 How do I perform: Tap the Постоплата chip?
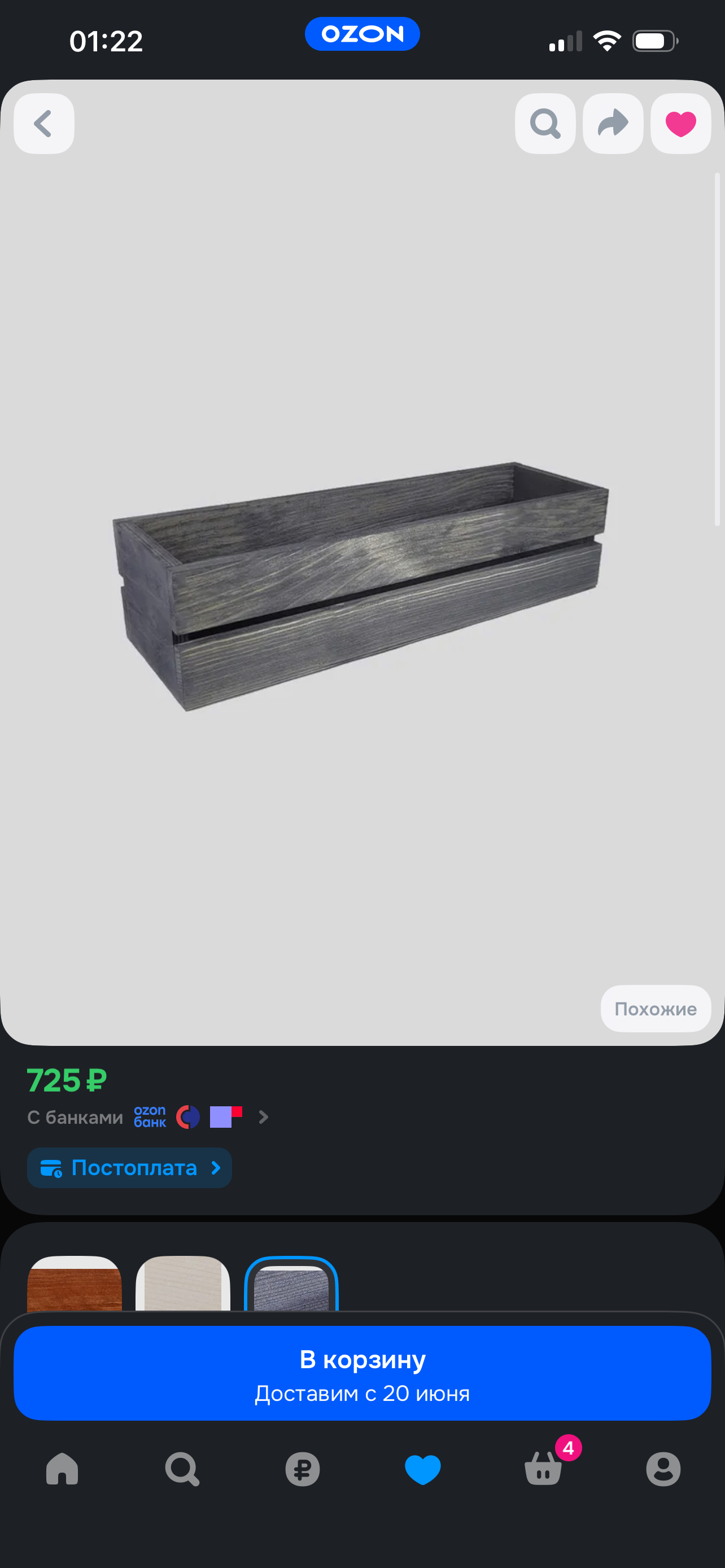130,1167
